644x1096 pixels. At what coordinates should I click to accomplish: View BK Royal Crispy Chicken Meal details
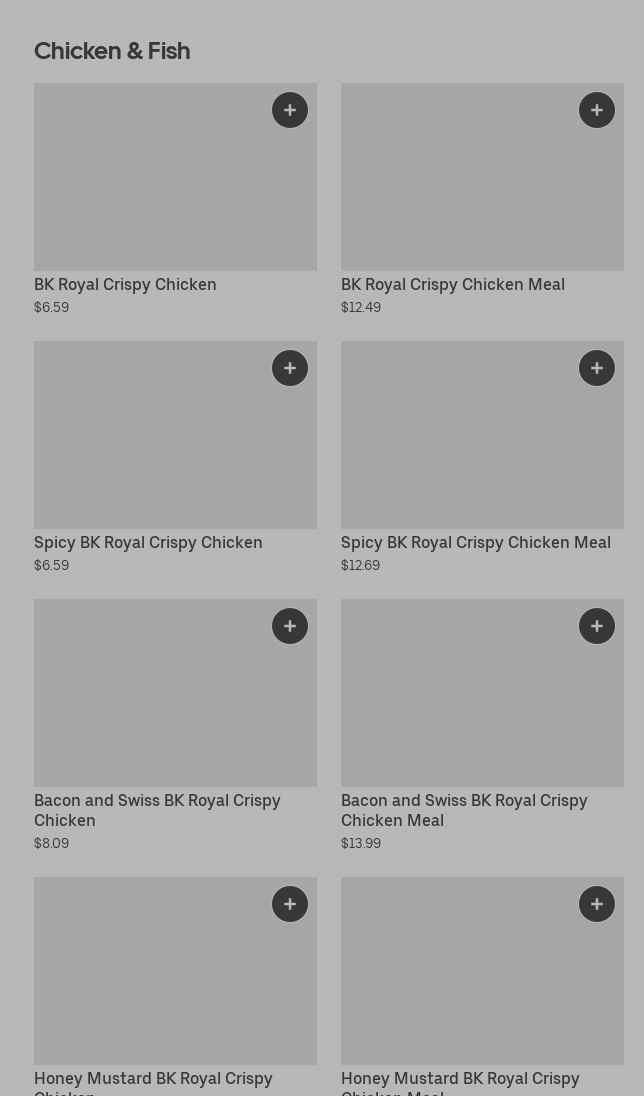(460, 190)
